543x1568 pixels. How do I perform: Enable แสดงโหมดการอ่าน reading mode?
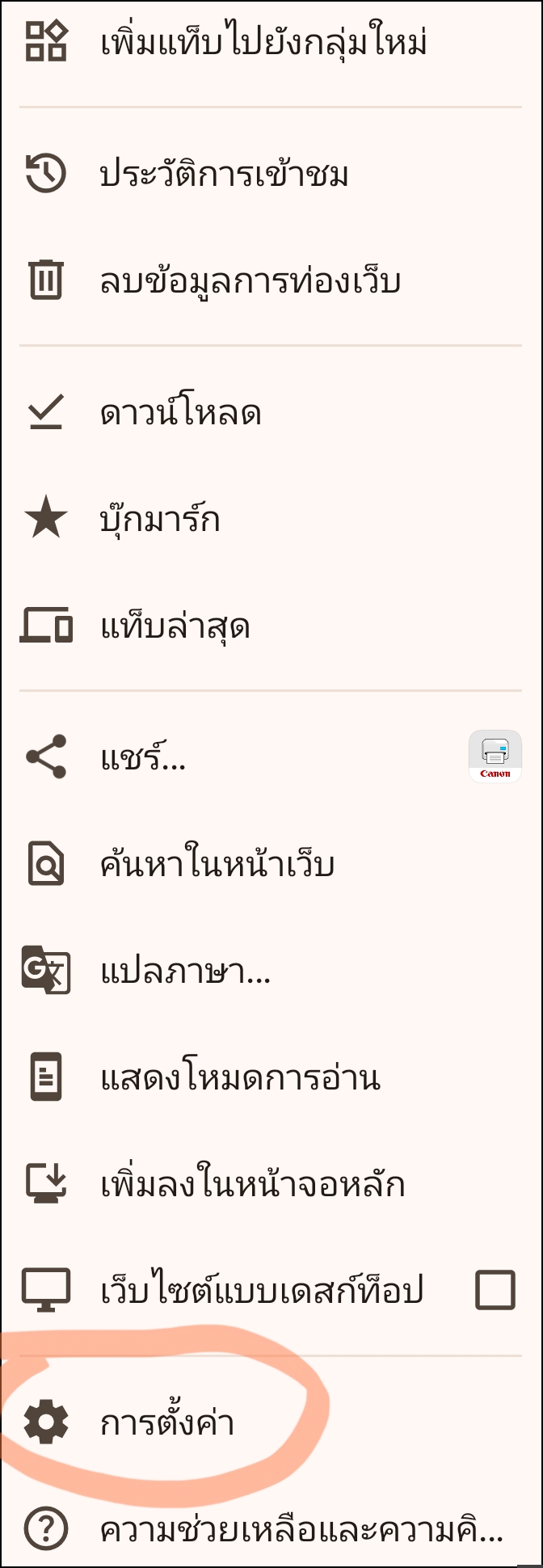[x=240, y=1078]
